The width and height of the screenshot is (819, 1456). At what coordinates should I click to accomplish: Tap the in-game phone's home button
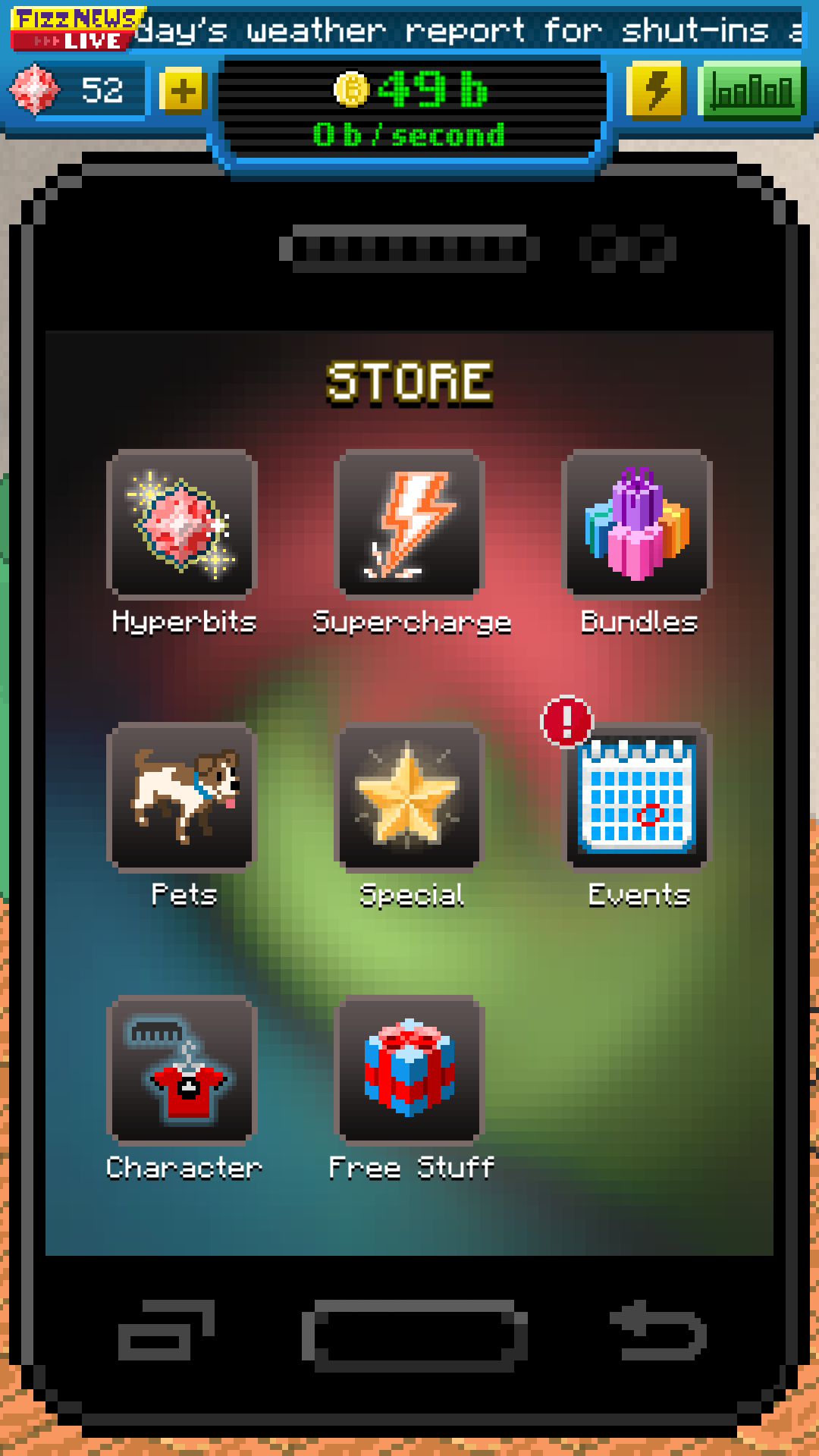(x=415, y=1336)
